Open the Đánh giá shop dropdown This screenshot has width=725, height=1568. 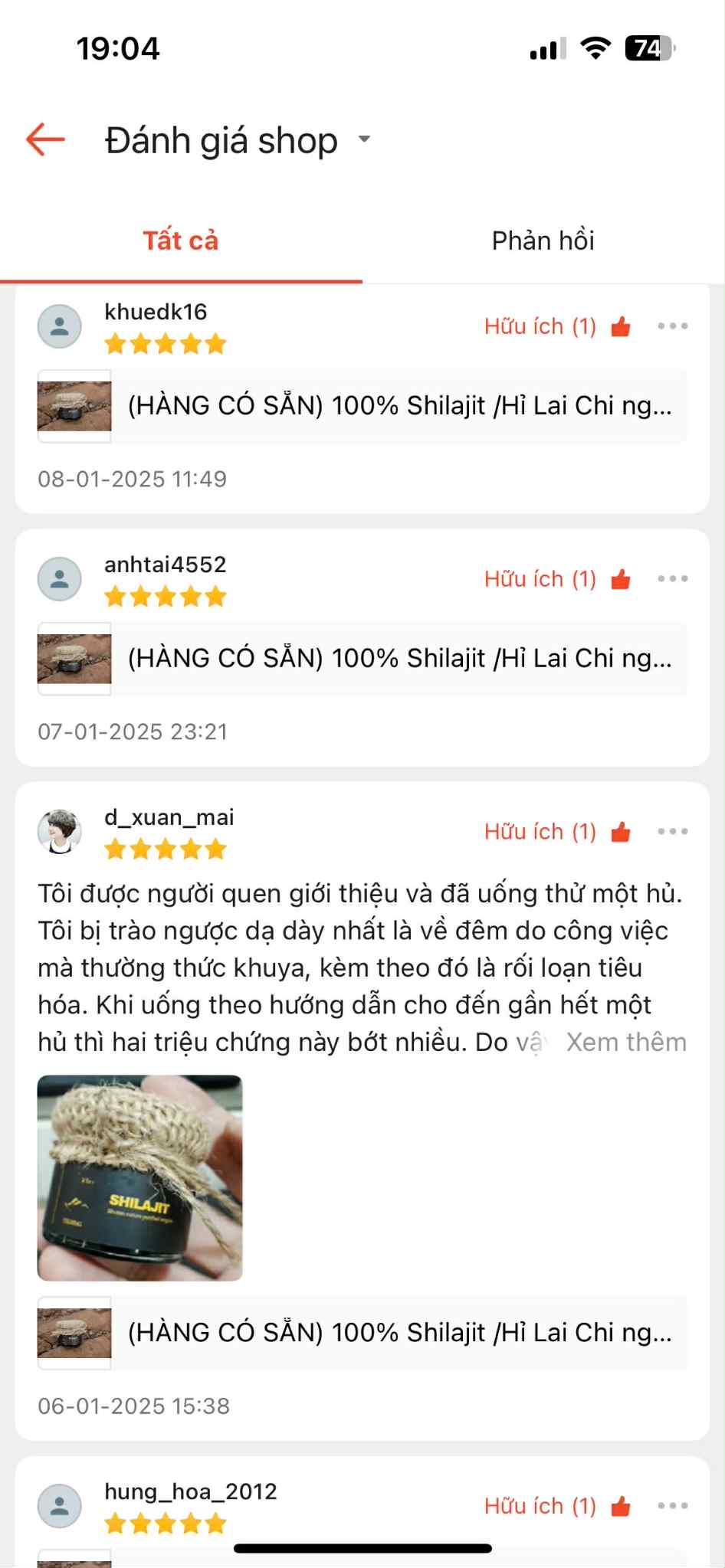tap(365, 139)
